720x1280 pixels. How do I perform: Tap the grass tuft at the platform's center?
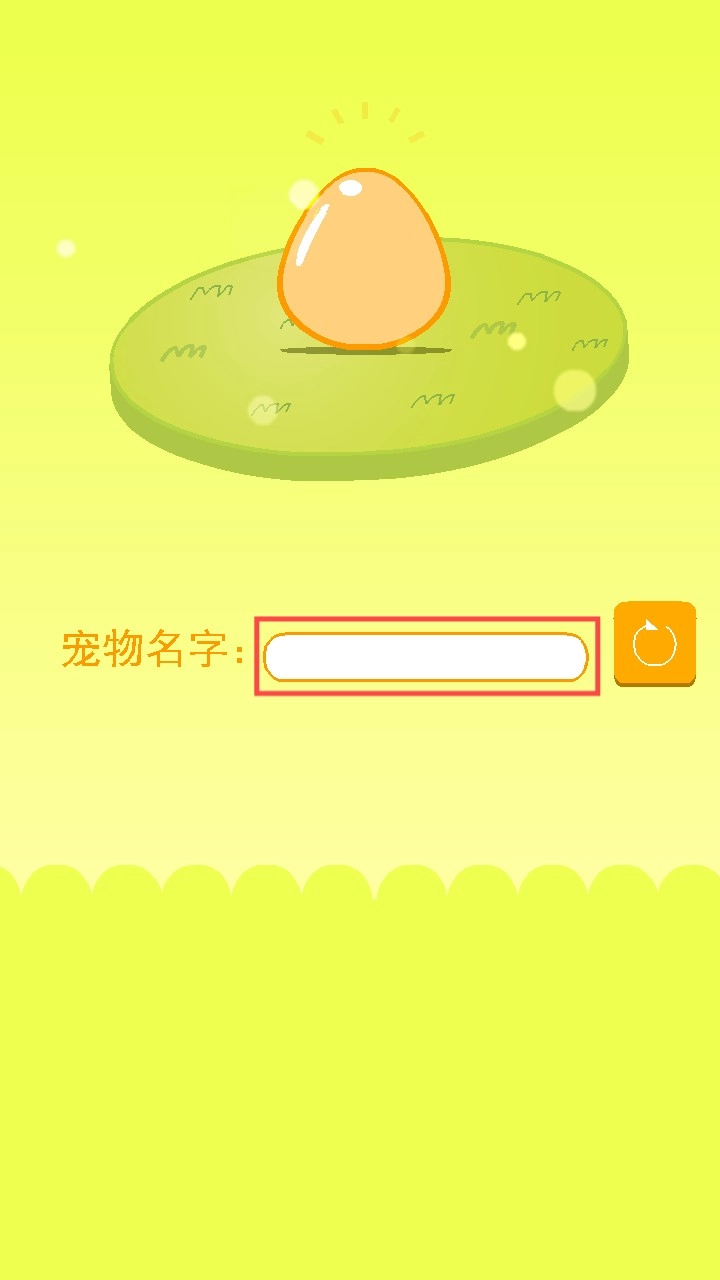pyautogui.click(x=433, y=400)
